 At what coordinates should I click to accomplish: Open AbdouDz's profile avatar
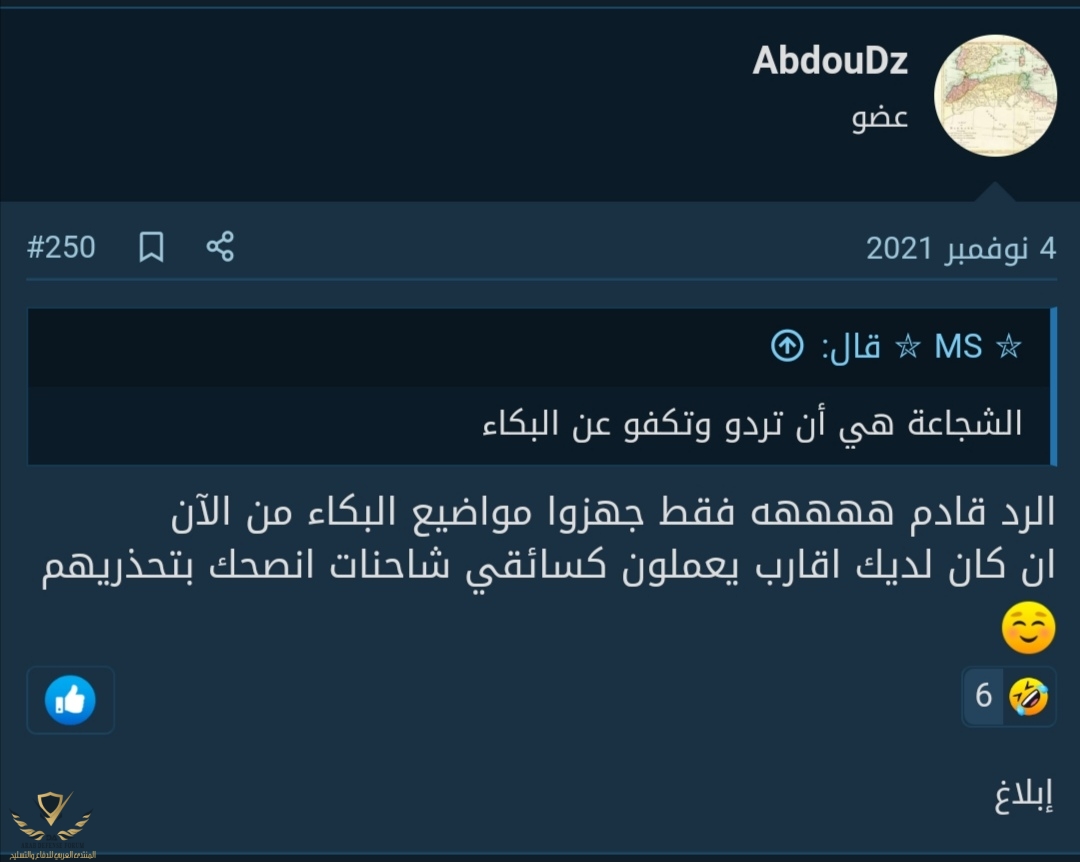click(995, 95)
